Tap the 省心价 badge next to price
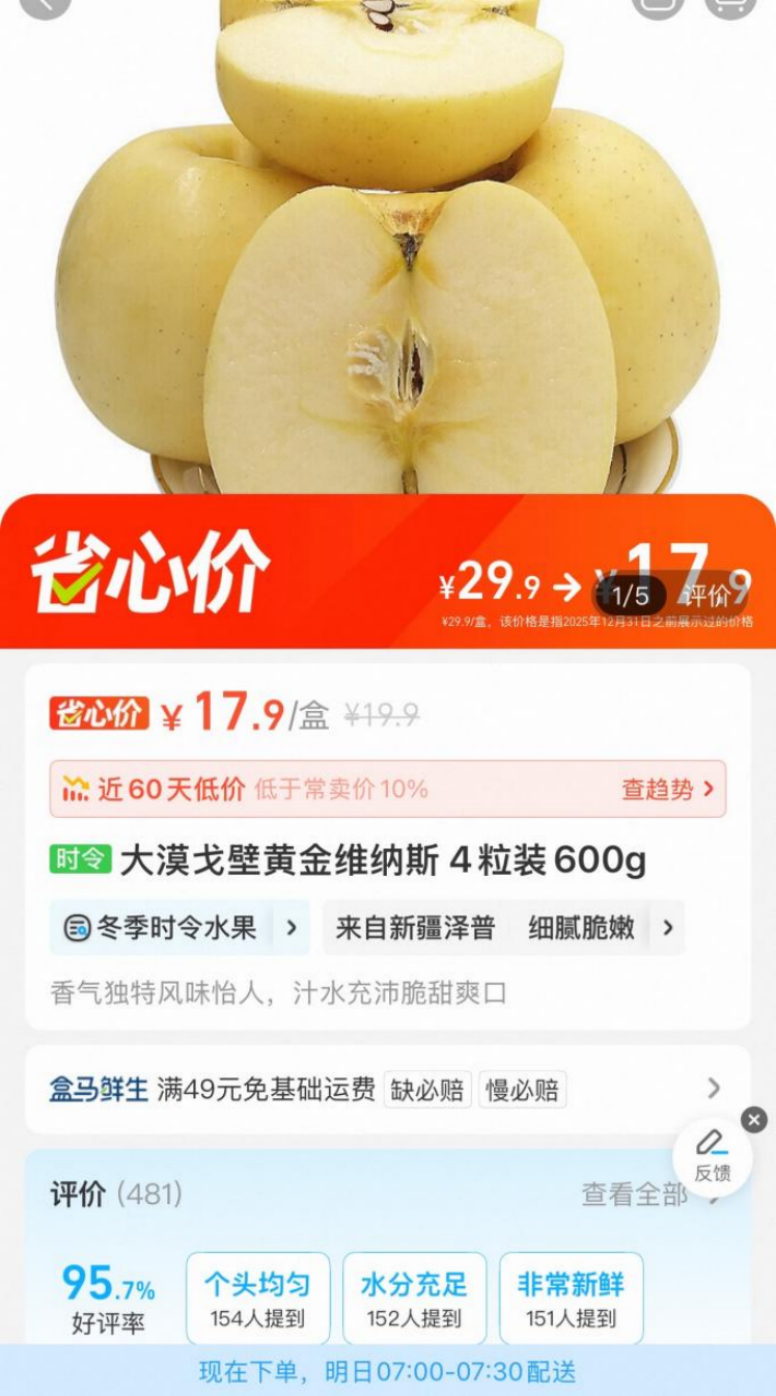 [x=100, y=712]
